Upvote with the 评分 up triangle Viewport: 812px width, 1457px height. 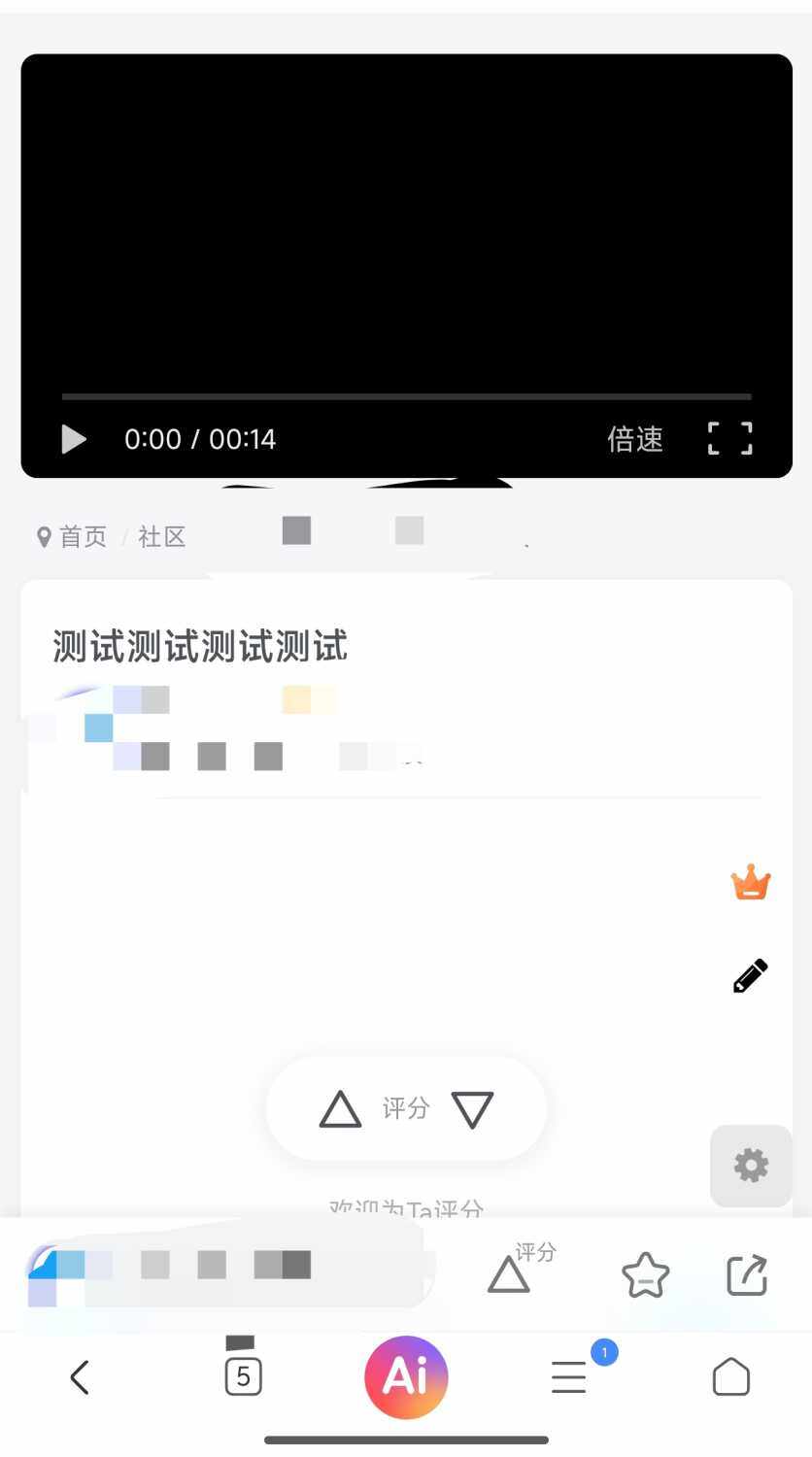point(339,1108)
